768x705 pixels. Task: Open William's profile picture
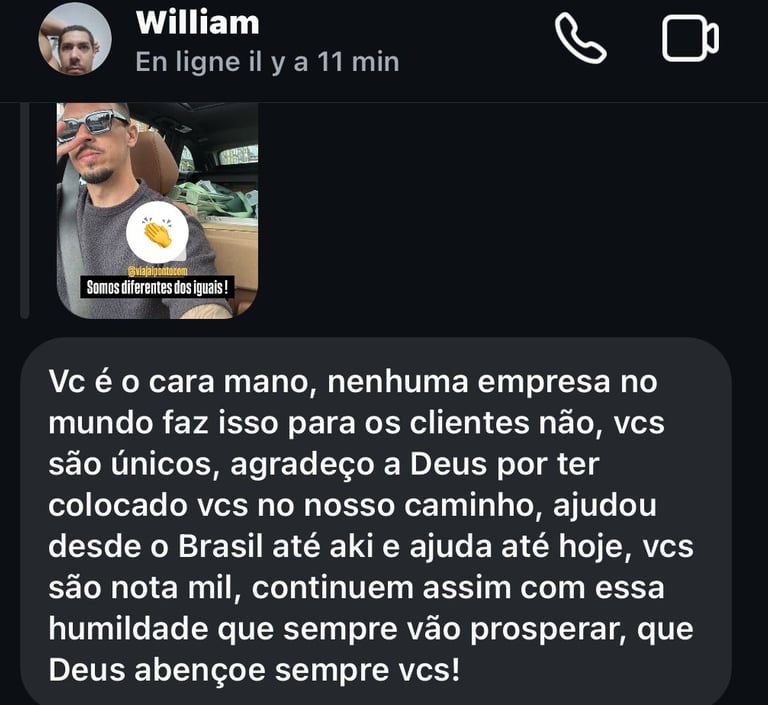(x=75, y=39)
